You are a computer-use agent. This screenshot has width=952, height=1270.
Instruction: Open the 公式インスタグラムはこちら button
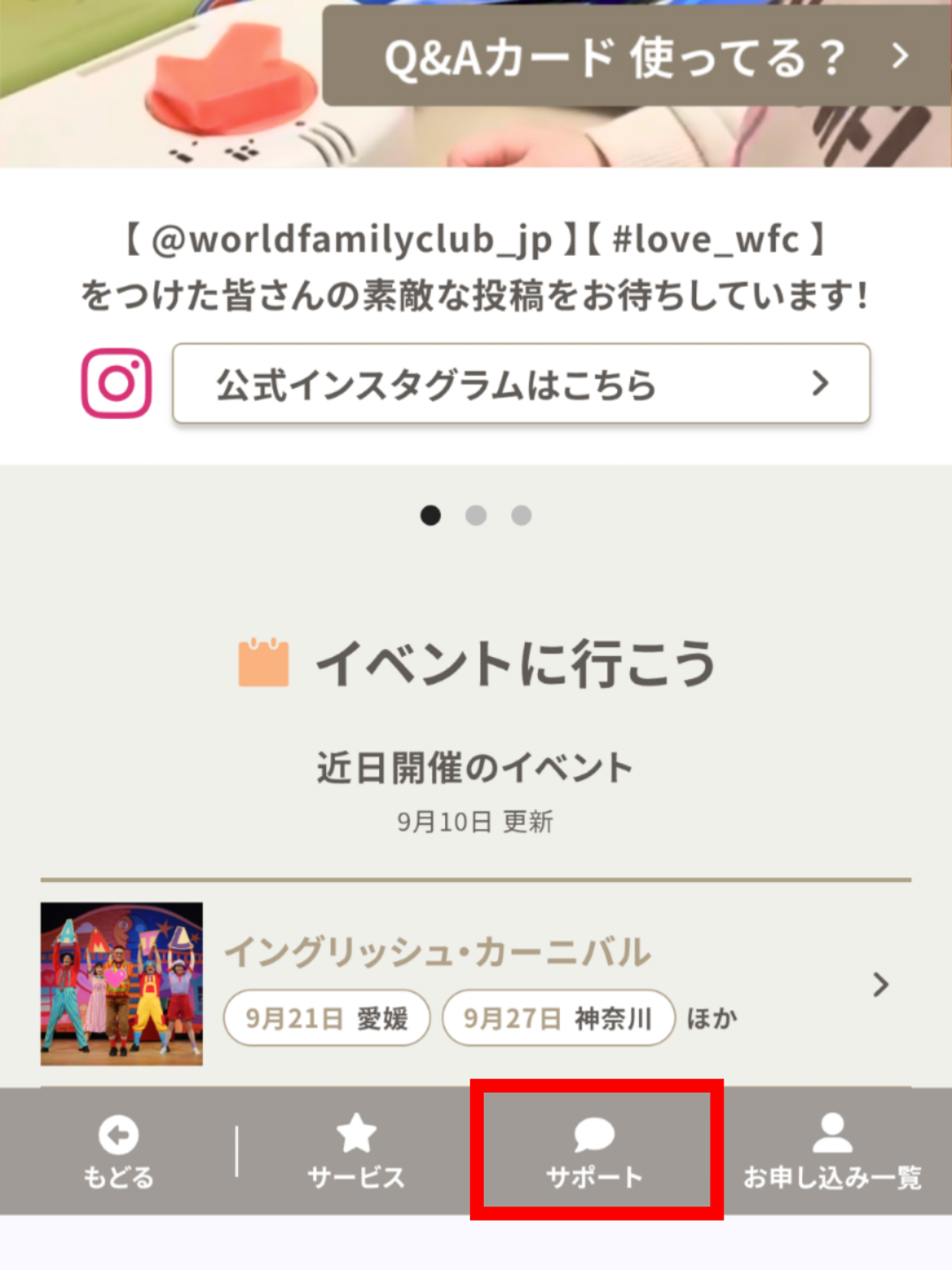[x=521, y=384]
